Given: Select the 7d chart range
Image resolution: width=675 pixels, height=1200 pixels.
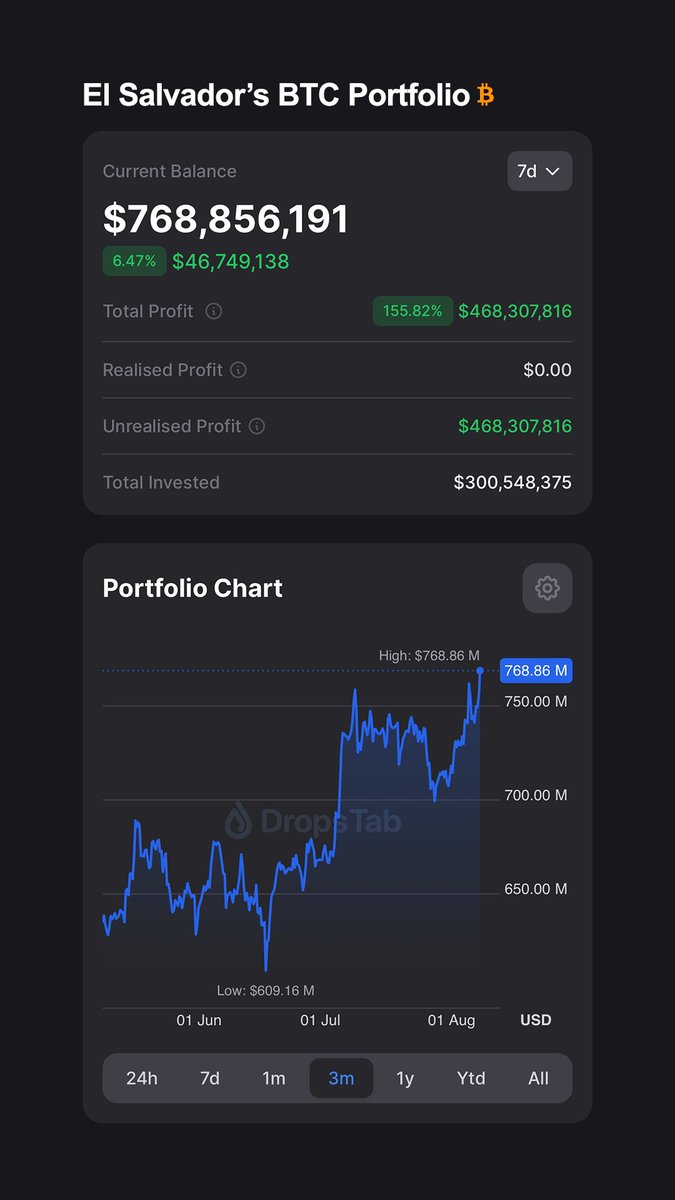Looking at the screenshot, I should click(210, 1078).
